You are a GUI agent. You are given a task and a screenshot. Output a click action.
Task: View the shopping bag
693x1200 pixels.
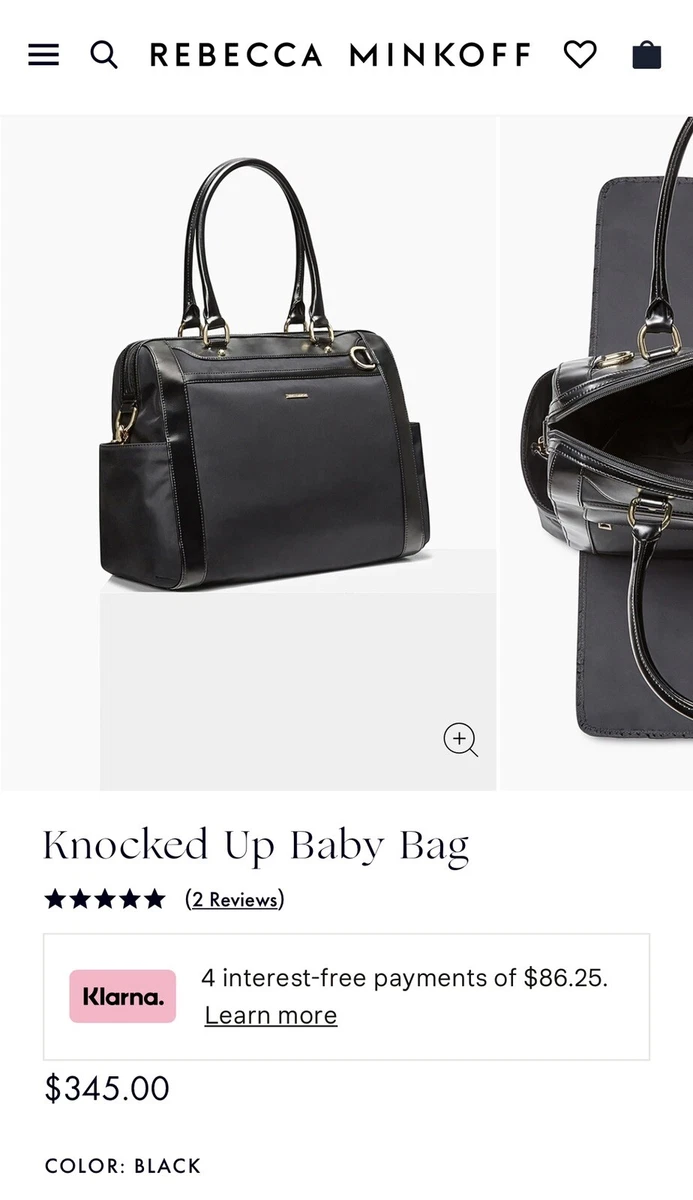(647, 54)
